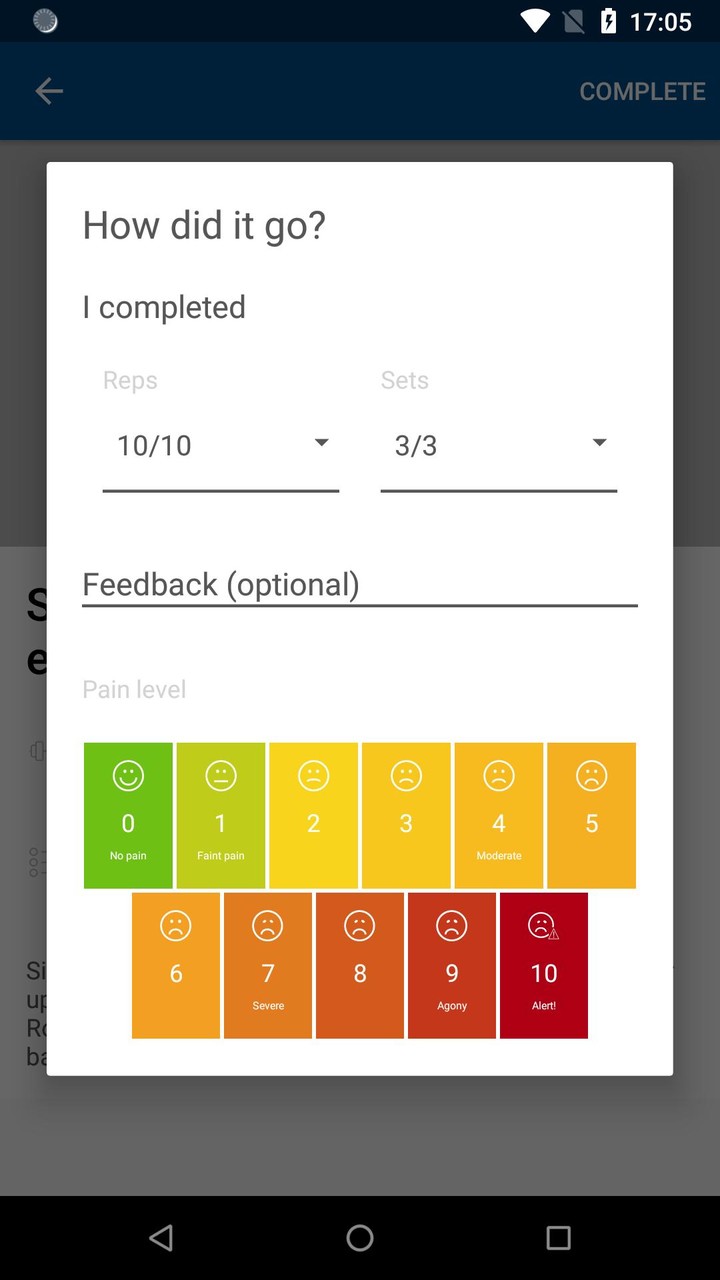
Task: Select pain level 0 No pain
Action: pyautogui.click(x=128, y=815)
